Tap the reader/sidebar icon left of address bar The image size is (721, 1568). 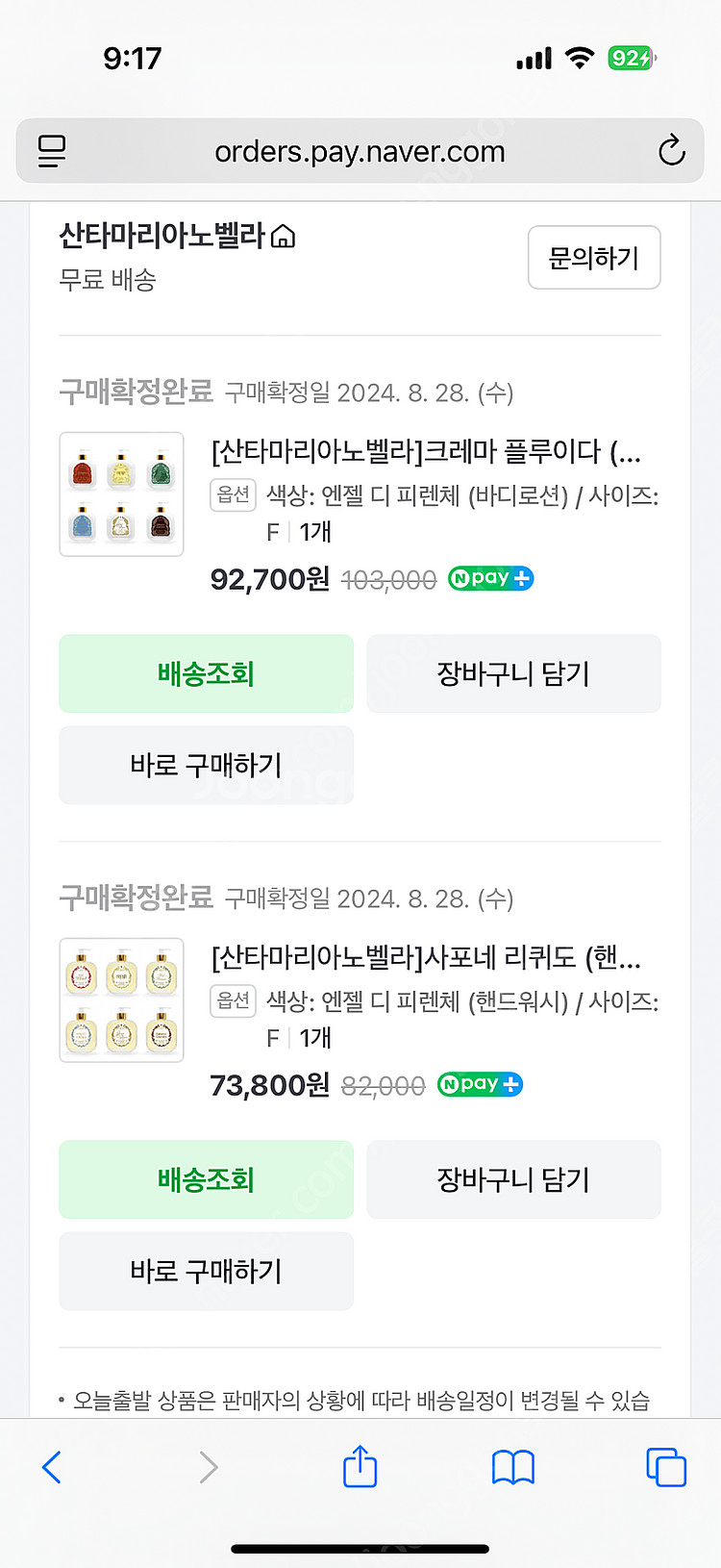click(x=52, y=151)
